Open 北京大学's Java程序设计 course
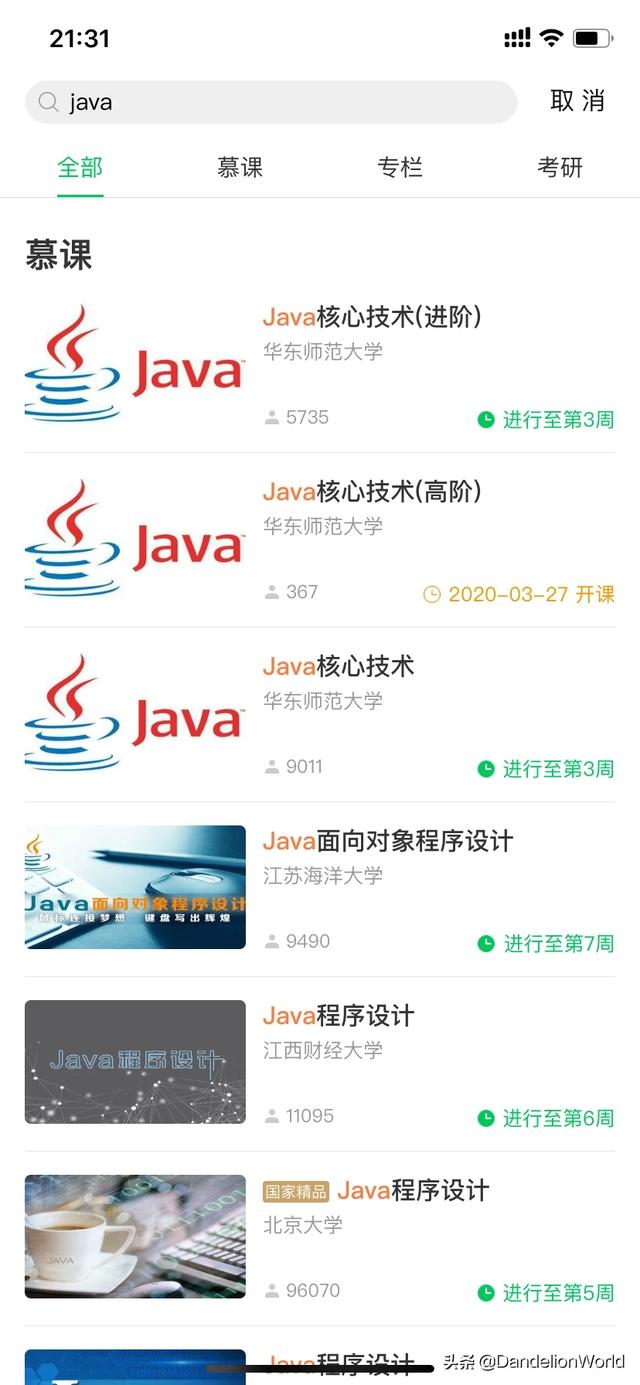640x1385 pixels. click(x=412, y=1191)
